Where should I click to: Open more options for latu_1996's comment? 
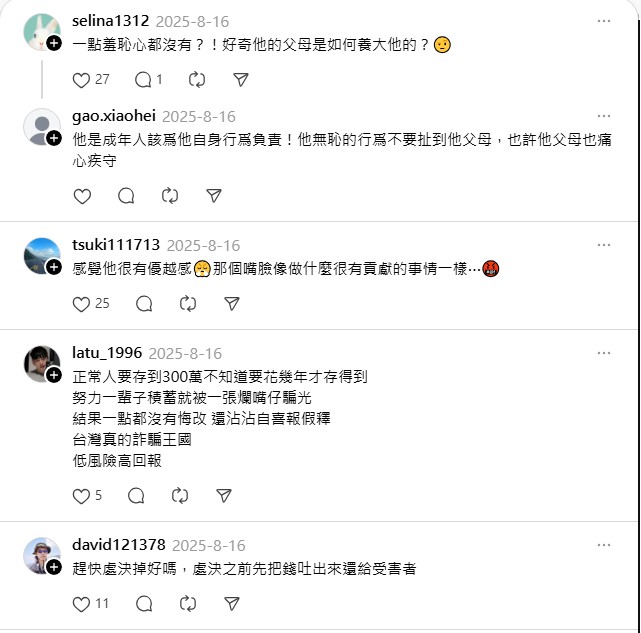[603, 353]
